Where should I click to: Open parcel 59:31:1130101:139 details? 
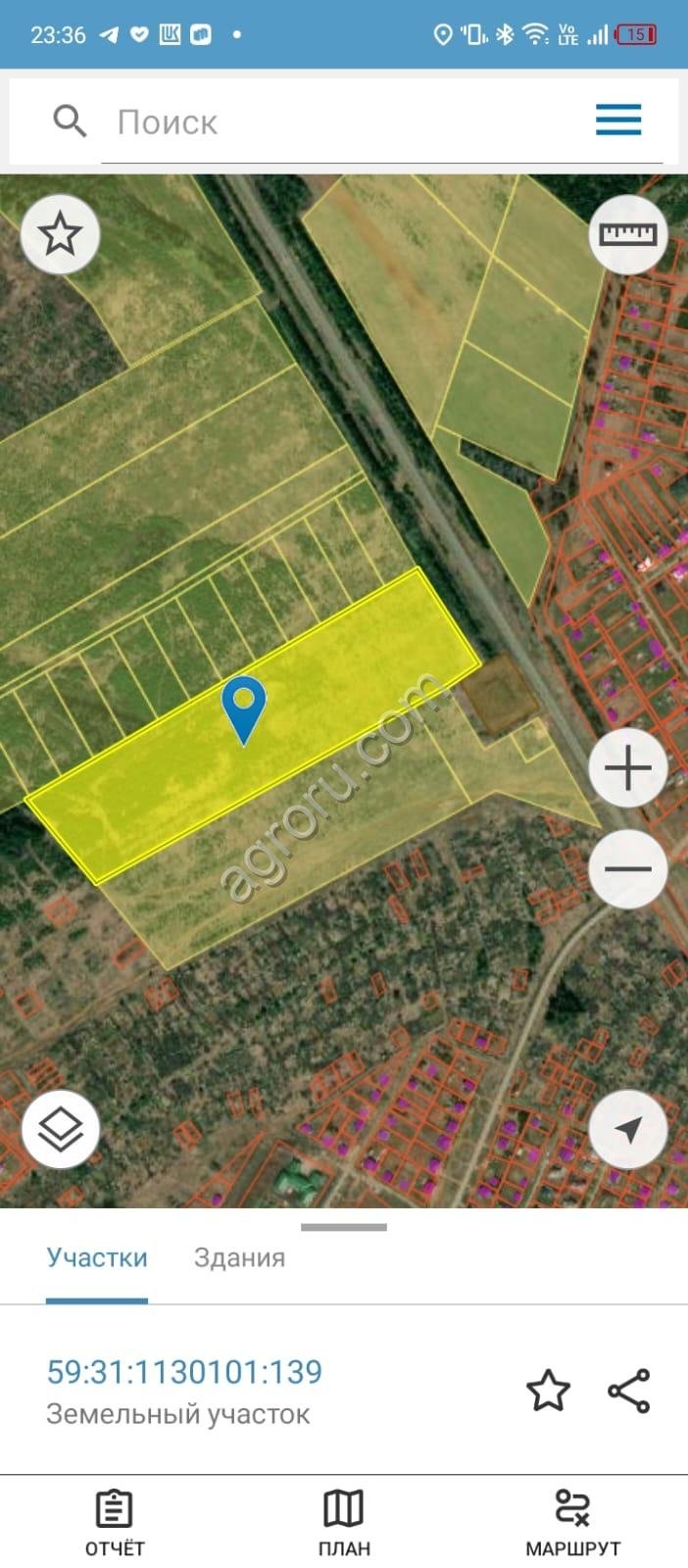click(184, 1372)
